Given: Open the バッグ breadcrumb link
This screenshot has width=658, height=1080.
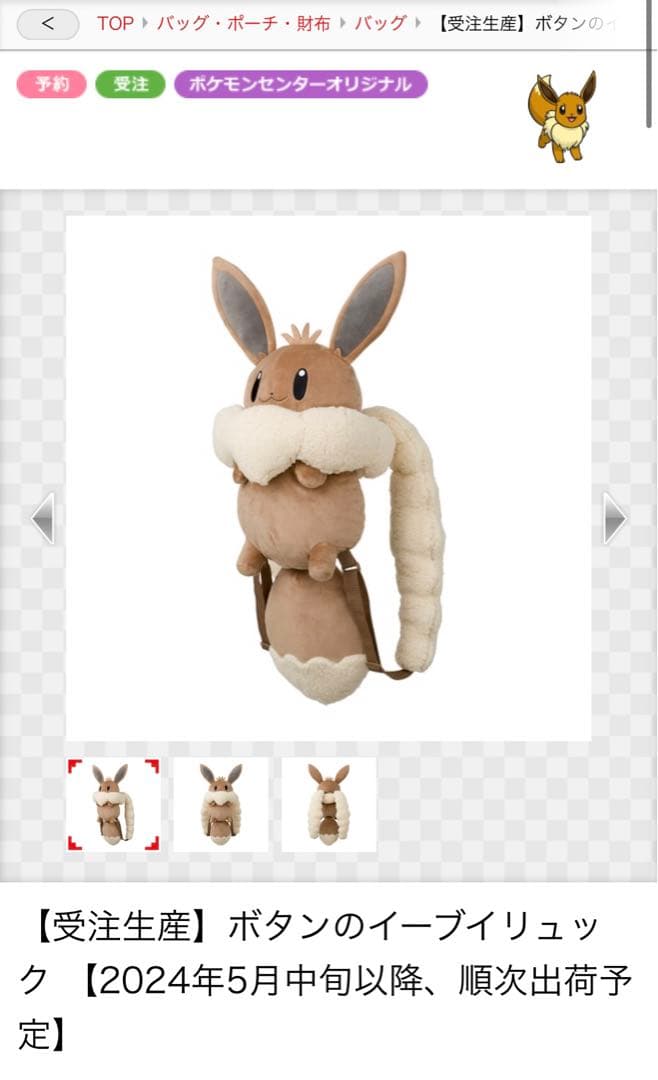Looking at the screenshot, I should click(x=381, y=23).
